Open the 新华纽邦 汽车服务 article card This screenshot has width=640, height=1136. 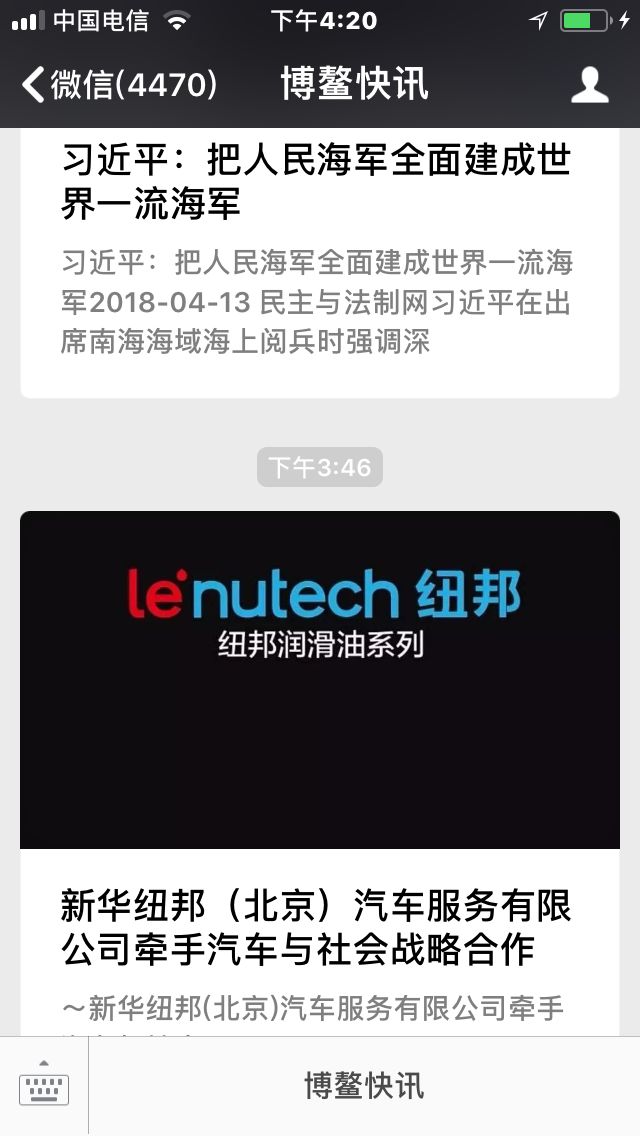(320, 773)
